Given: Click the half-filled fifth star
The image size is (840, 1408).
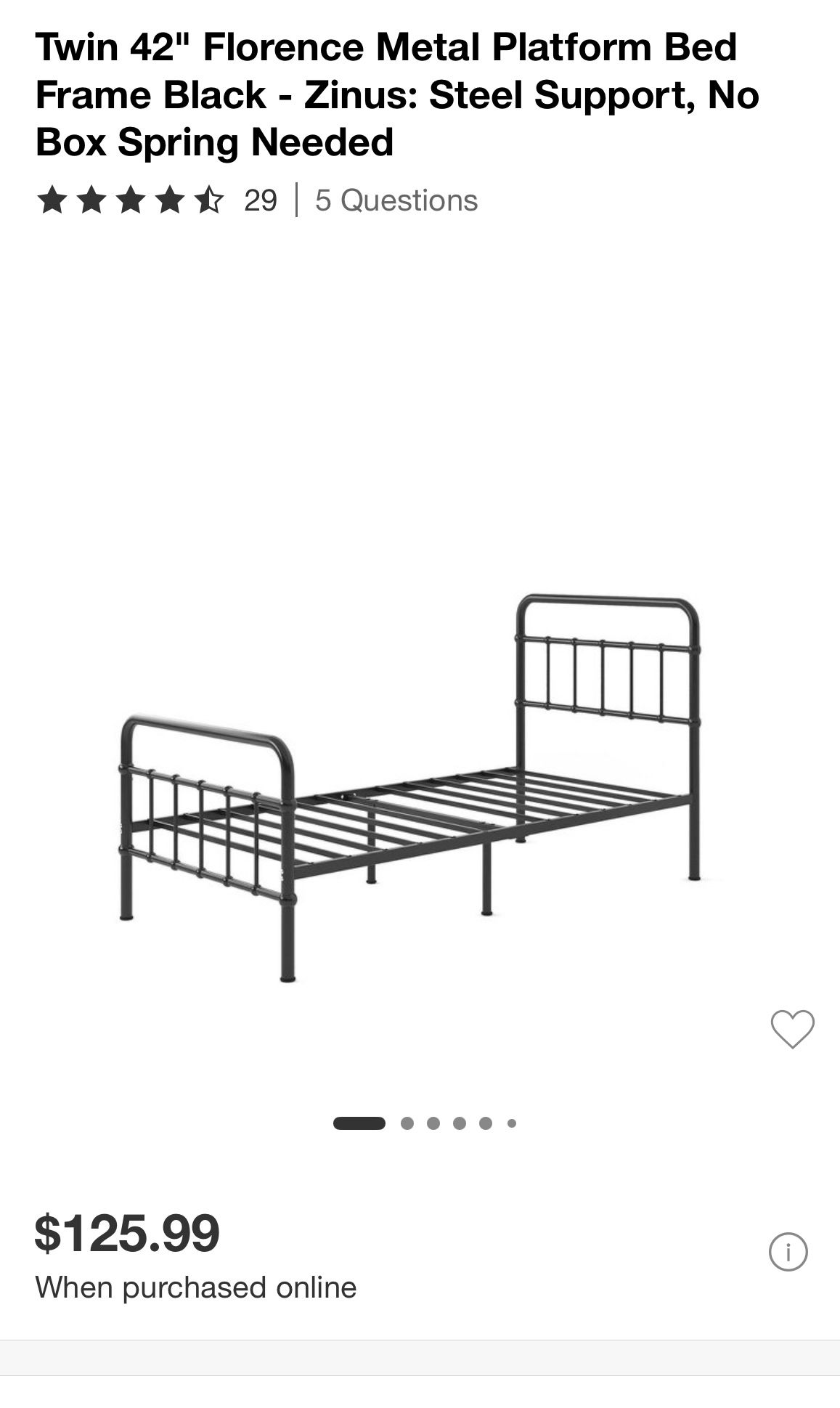Looking at the screenshot, I should 208,200.
